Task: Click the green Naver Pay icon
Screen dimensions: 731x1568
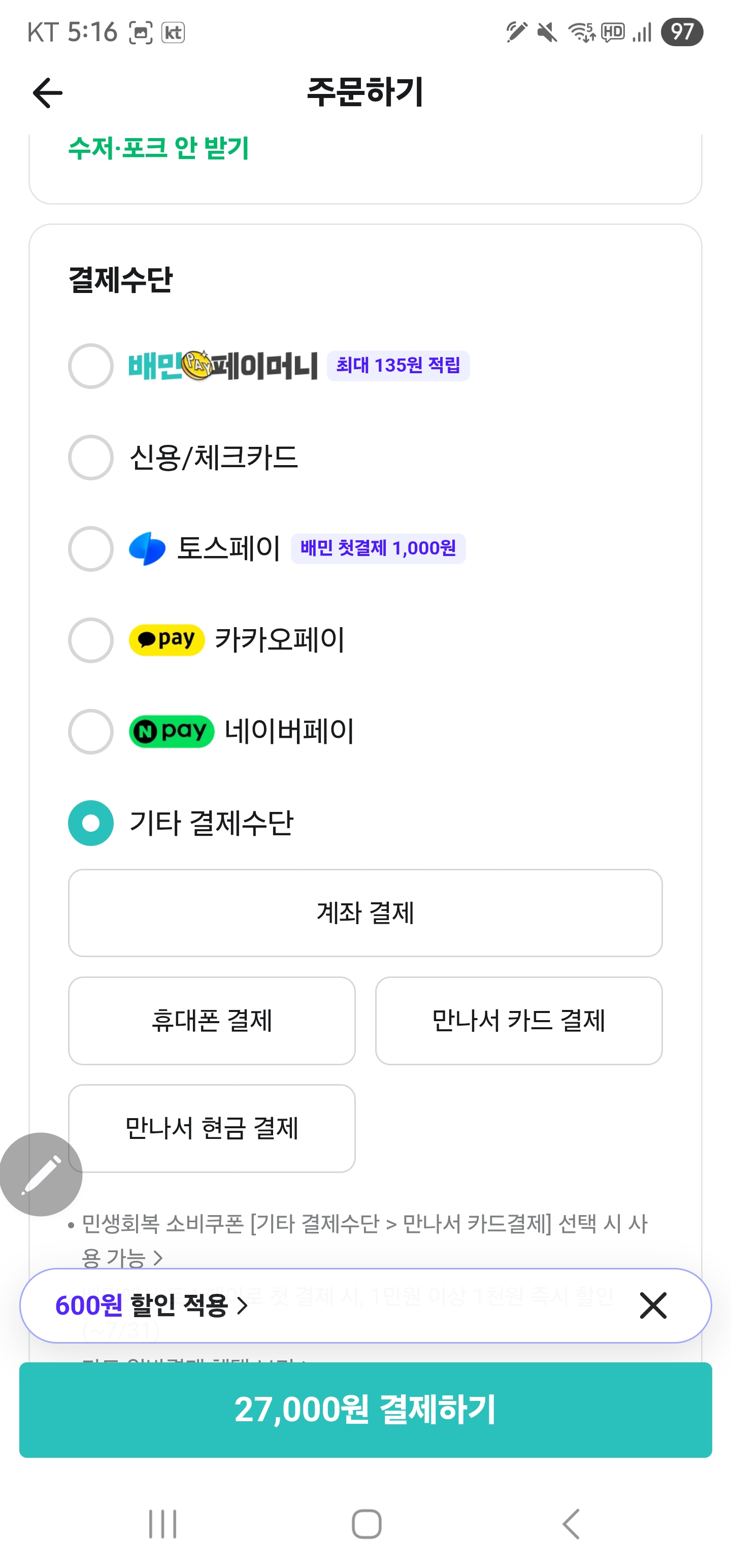Action: (x=171, y=732)
